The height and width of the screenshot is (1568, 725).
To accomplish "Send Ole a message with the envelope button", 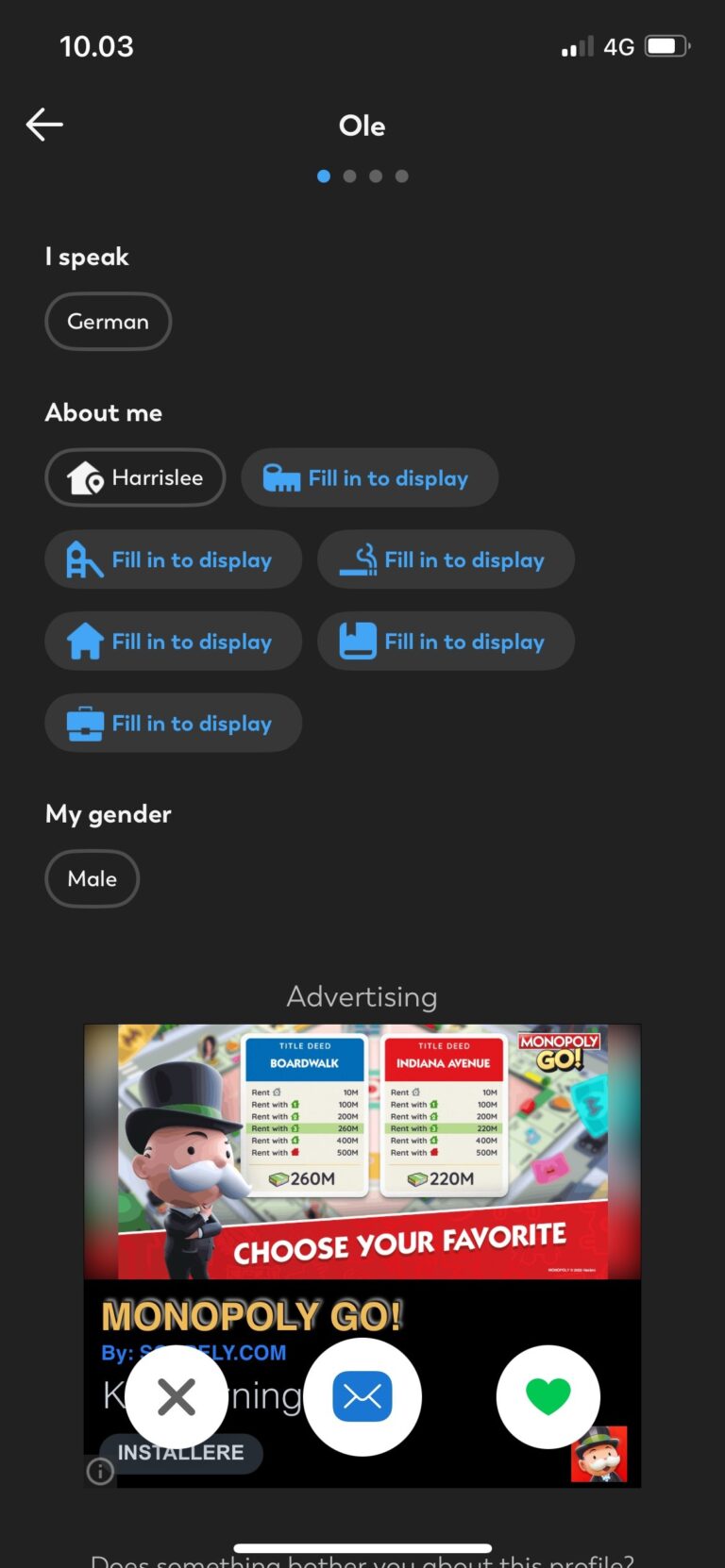I will 362,1397.
